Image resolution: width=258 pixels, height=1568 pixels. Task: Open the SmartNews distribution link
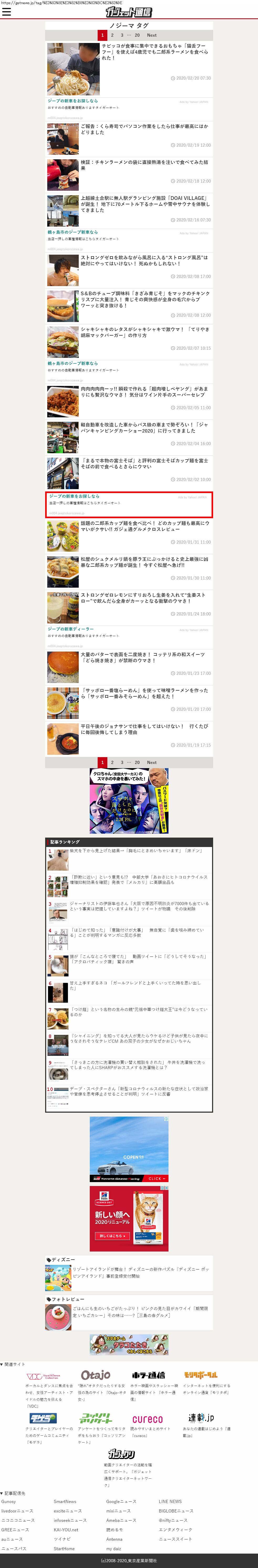tap(65, 1502)
